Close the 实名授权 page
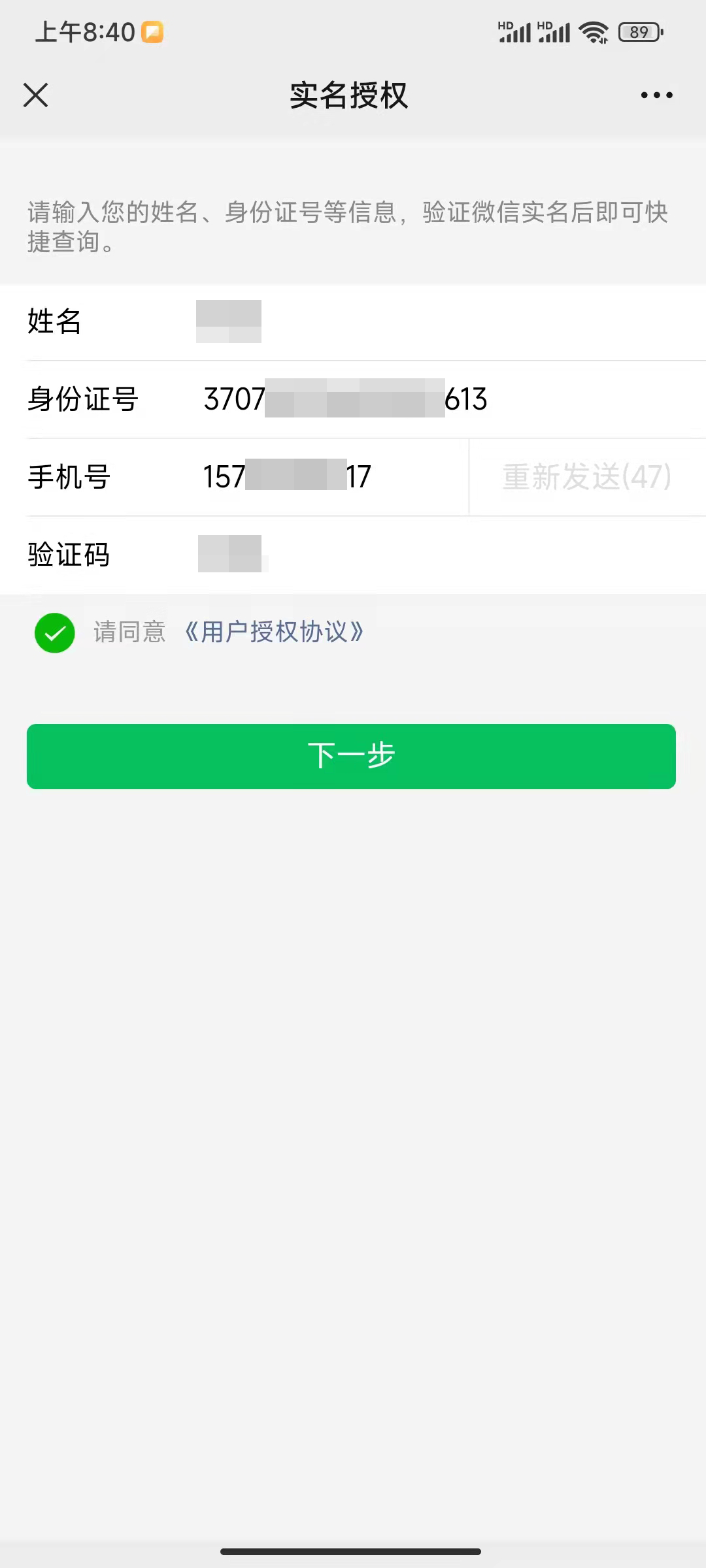The width and height of the screenshot is (706, 1568). click(36, 95)
